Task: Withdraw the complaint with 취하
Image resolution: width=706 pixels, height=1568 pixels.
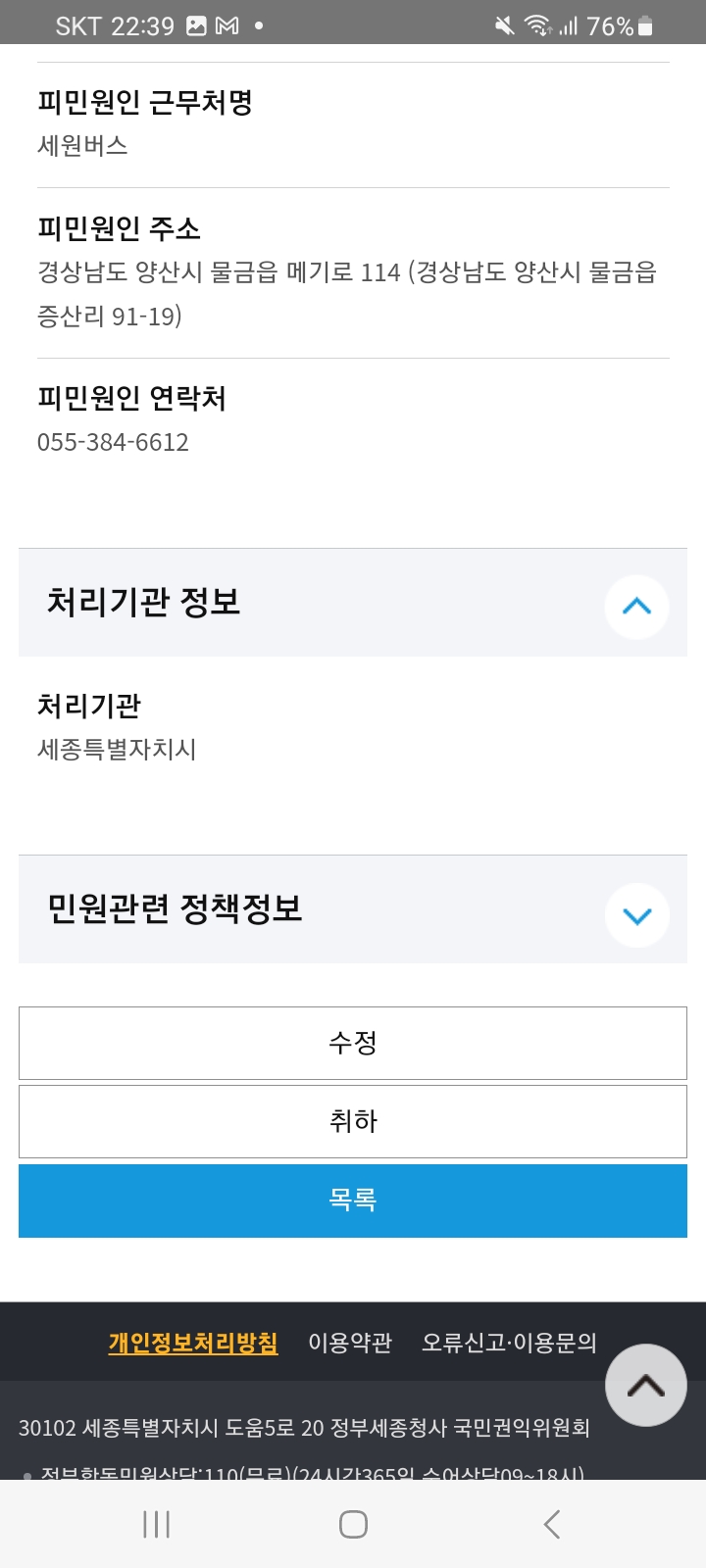Action: [x=353, y=1121]
